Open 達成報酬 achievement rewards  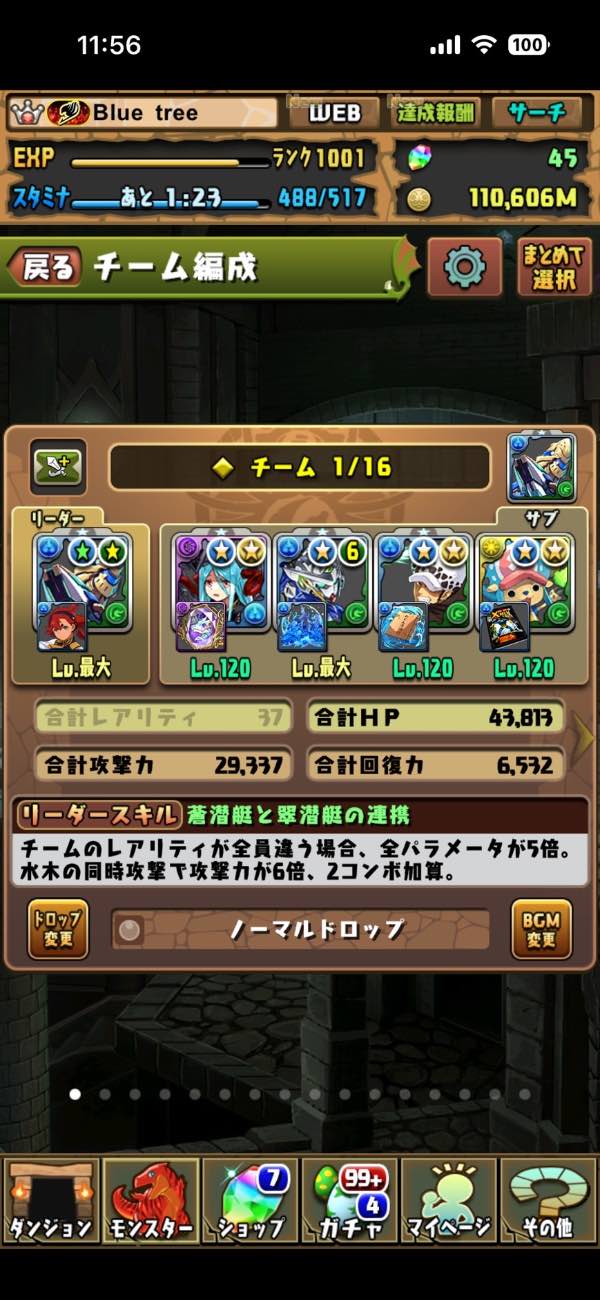coord(436,113)
